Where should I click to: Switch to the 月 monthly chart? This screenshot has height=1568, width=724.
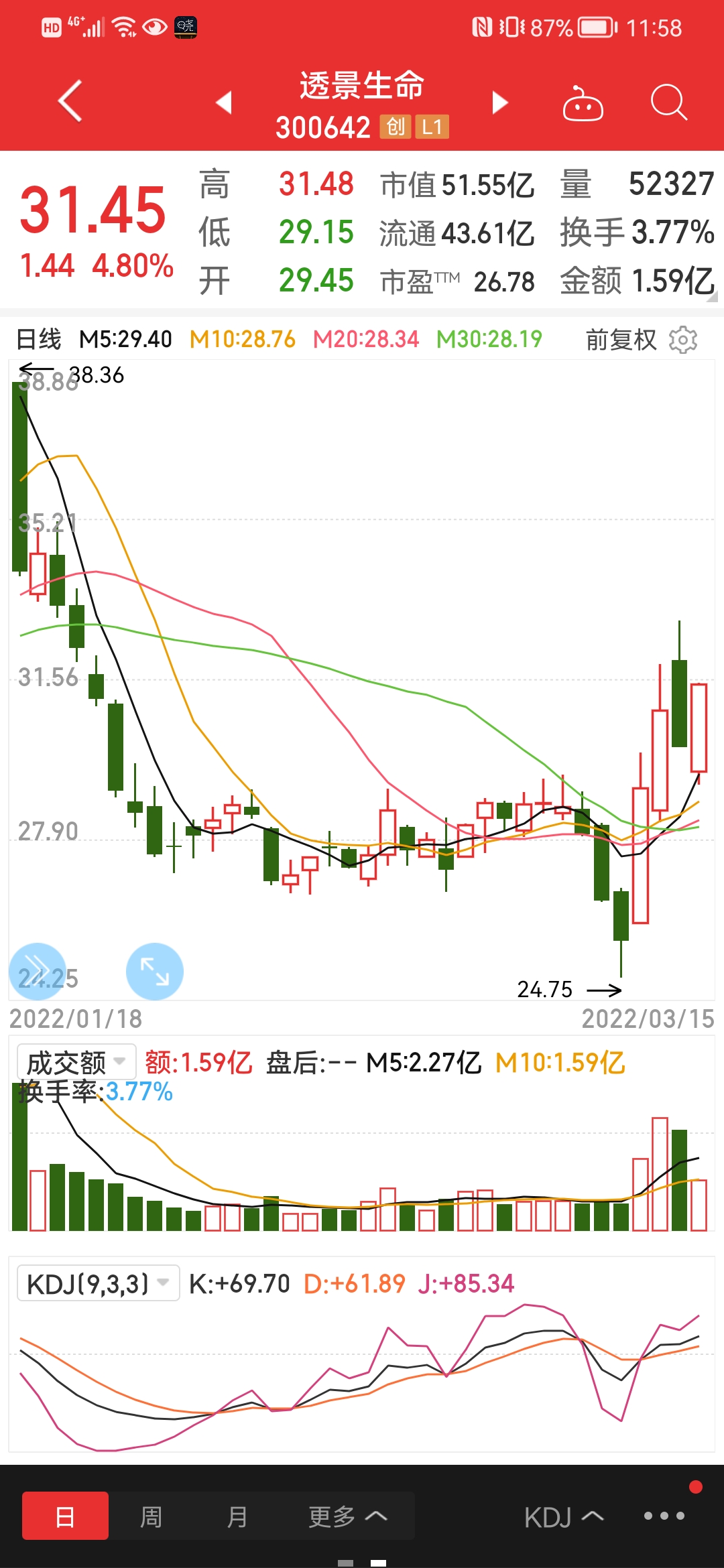(237, 1516)
